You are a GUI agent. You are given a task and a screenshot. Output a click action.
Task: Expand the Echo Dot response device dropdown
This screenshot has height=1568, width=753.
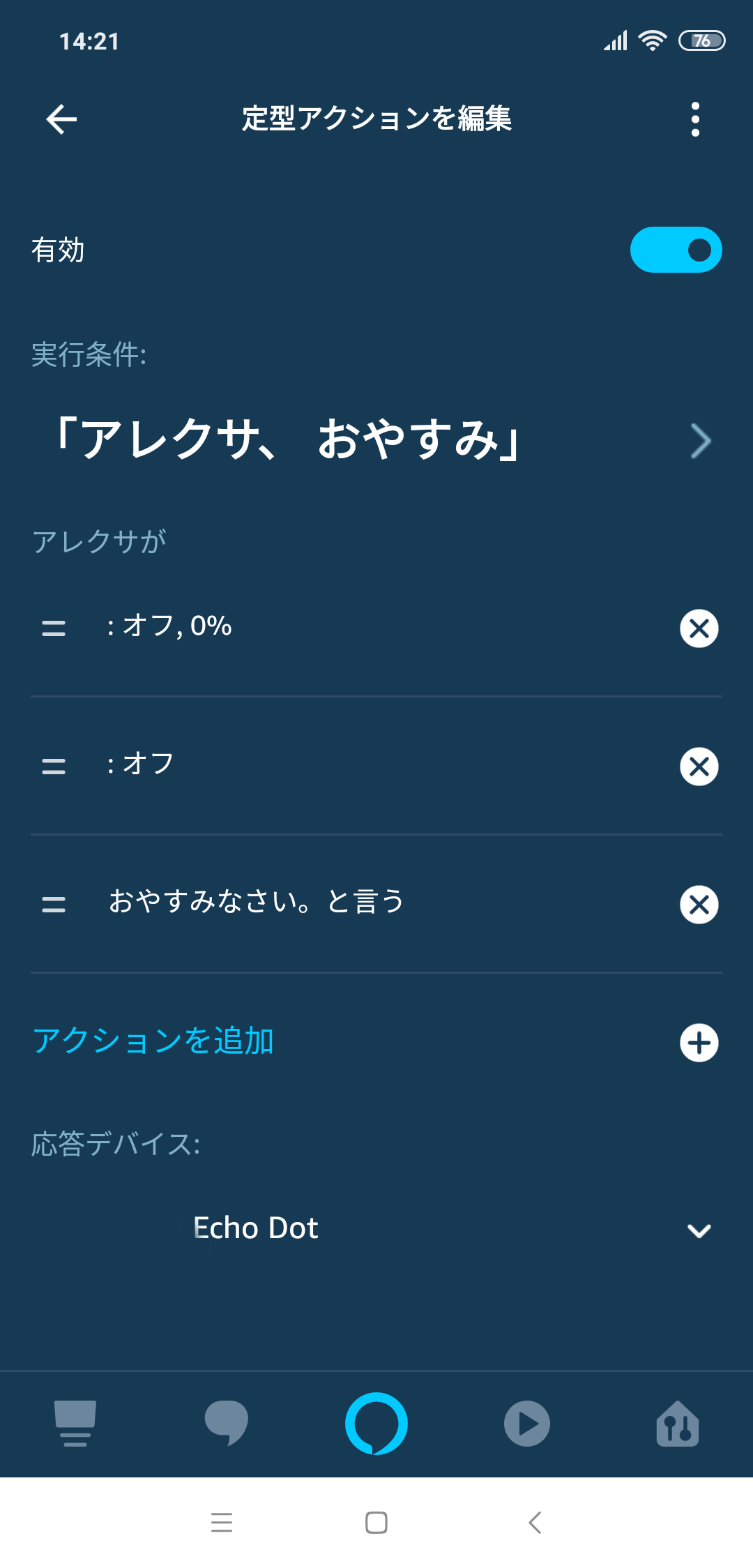(x=699, y=1230)
